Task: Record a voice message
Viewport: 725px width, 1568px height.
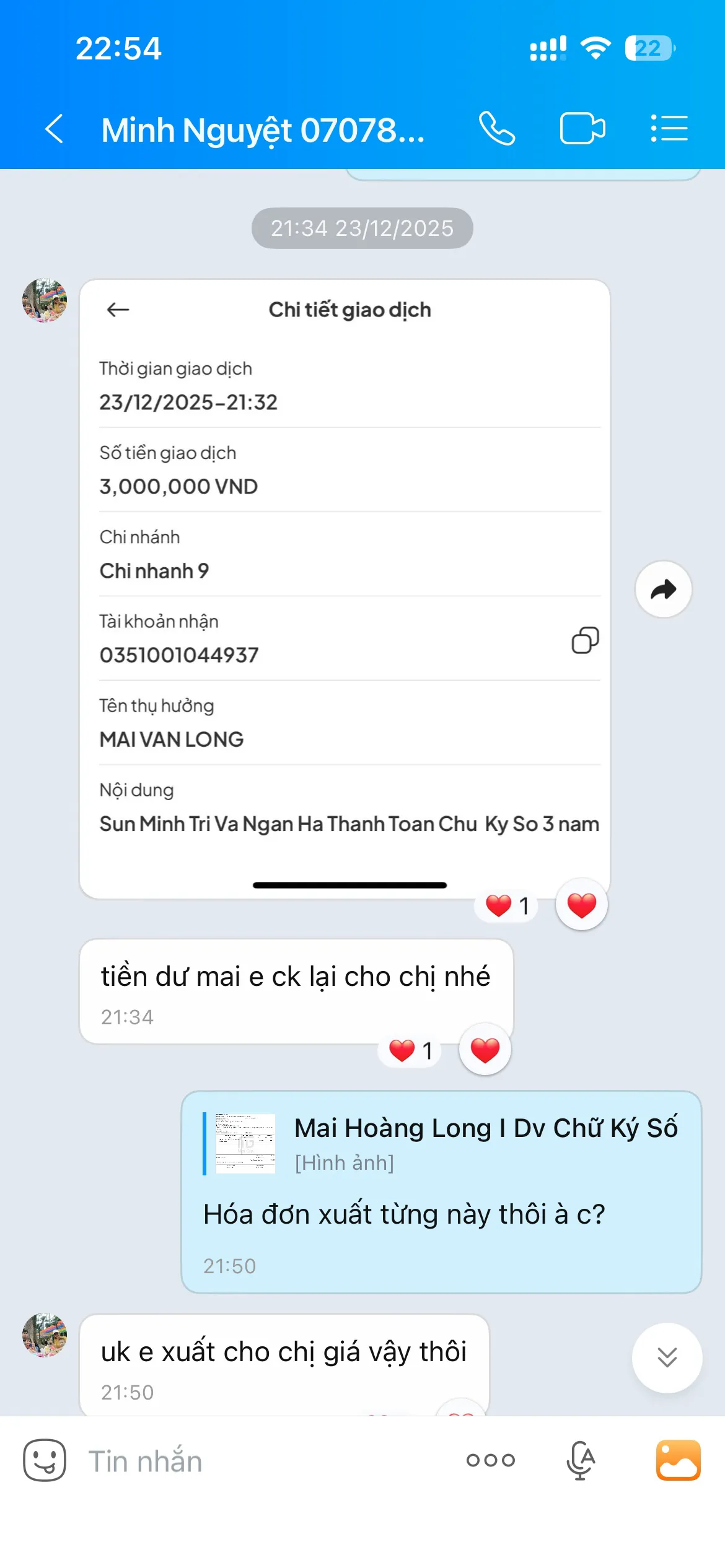Action: (x=581, y=1460)
